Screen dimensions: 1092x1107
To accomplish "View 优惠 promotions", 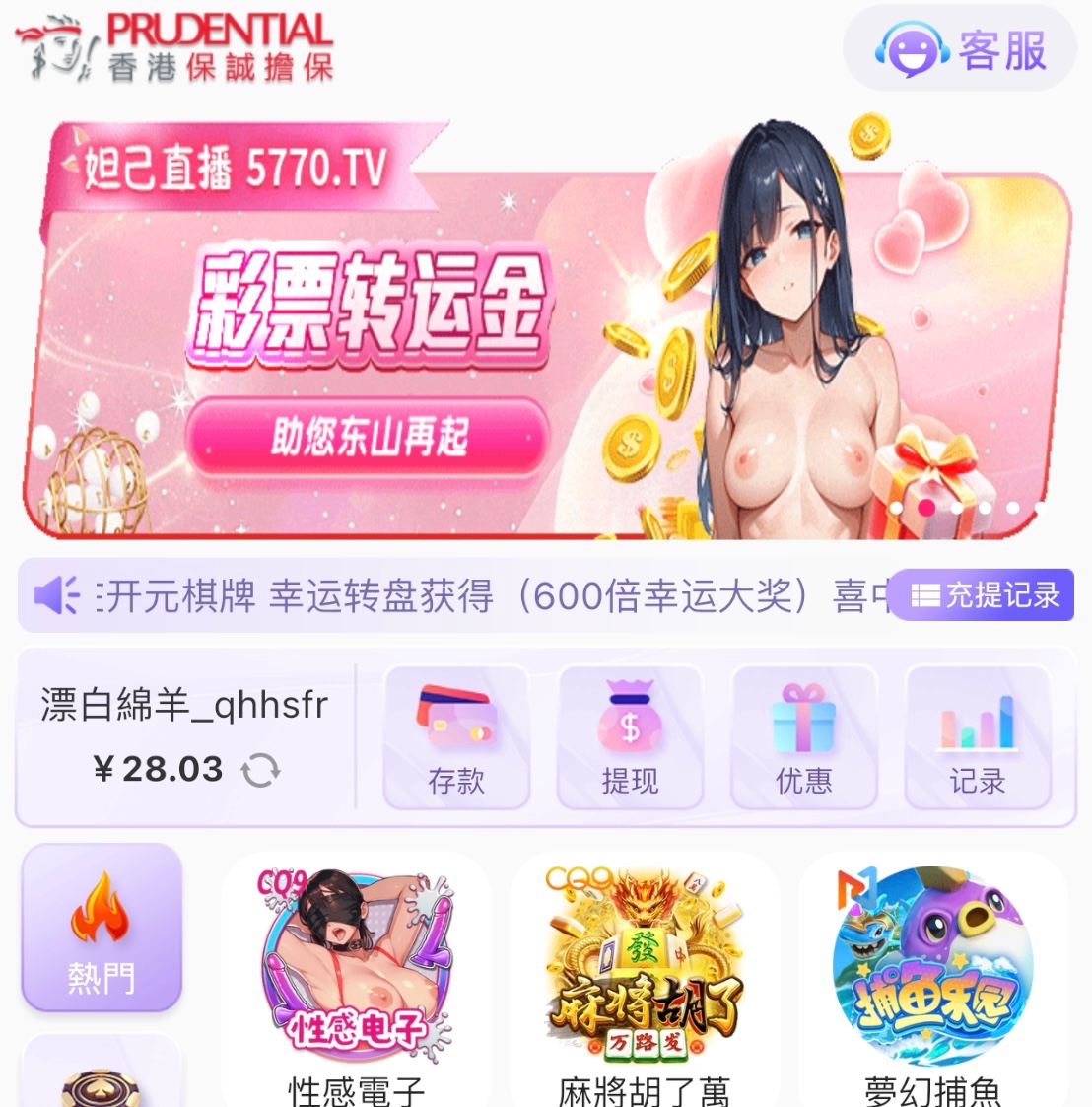I will 803,737.
